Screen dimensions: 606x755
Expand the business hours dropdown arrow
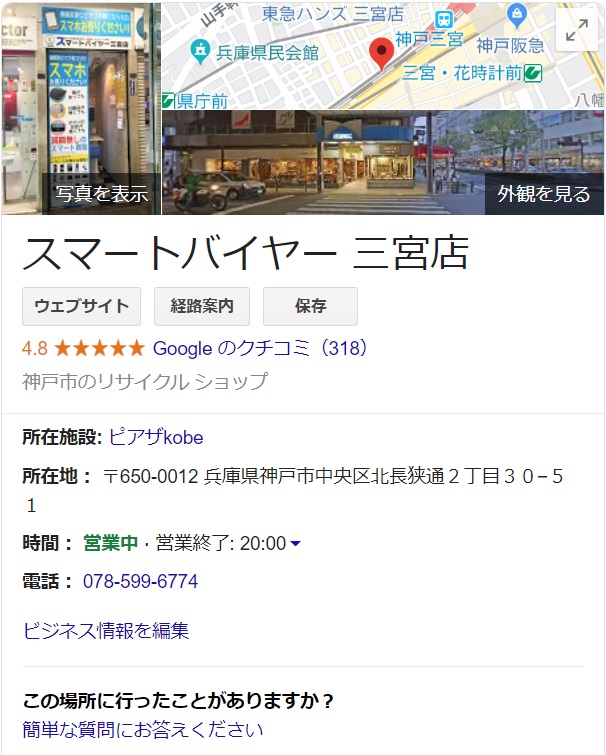[295, 544]
